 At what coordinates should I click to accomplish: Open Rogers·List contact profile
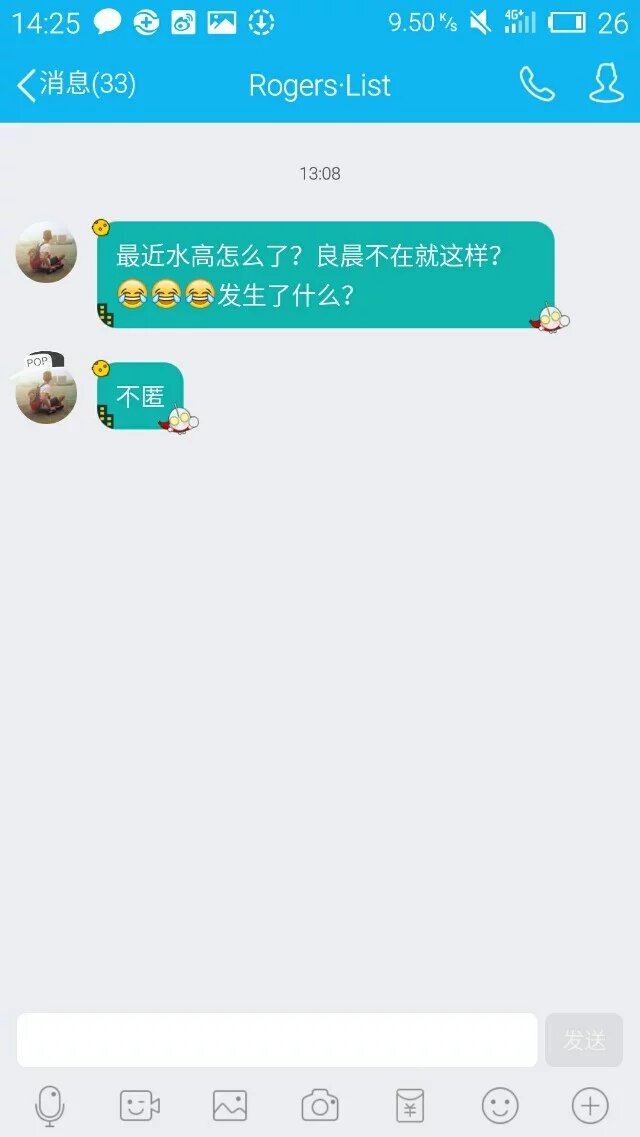pos(606,85)
